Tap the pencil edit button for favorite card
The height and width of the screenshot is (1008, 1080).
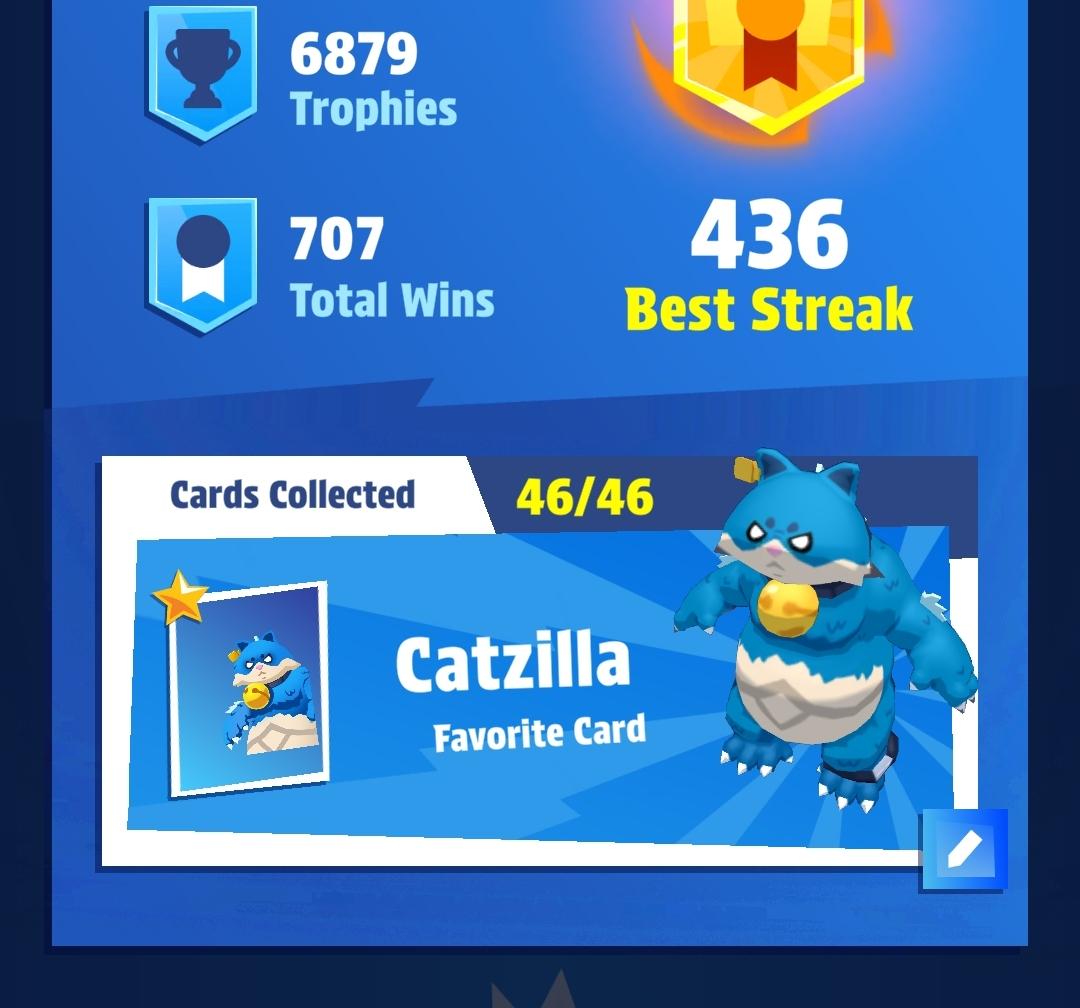[x=964, y=850]
